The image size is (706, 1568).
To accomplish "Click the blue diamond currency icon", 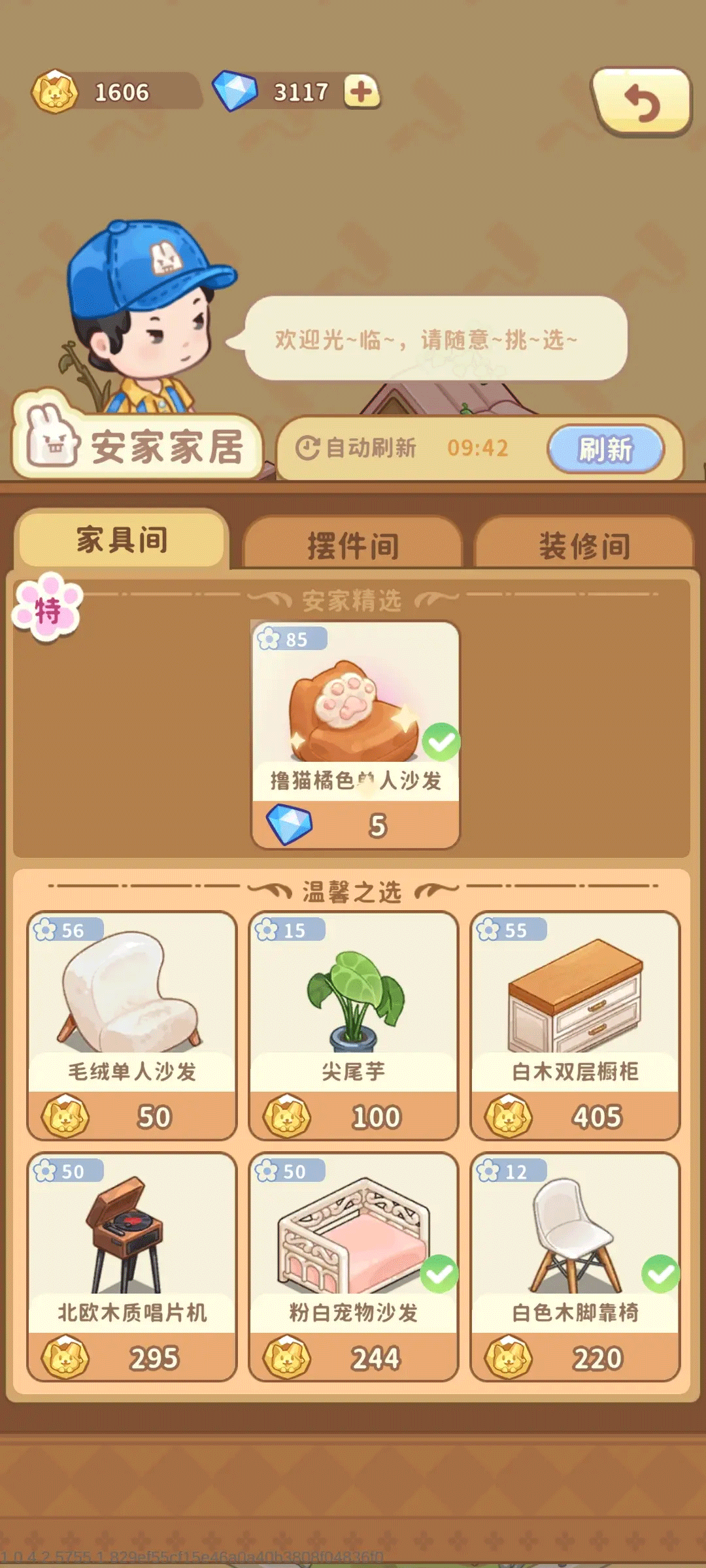I will pyautogui.click(x=235, y=90).
